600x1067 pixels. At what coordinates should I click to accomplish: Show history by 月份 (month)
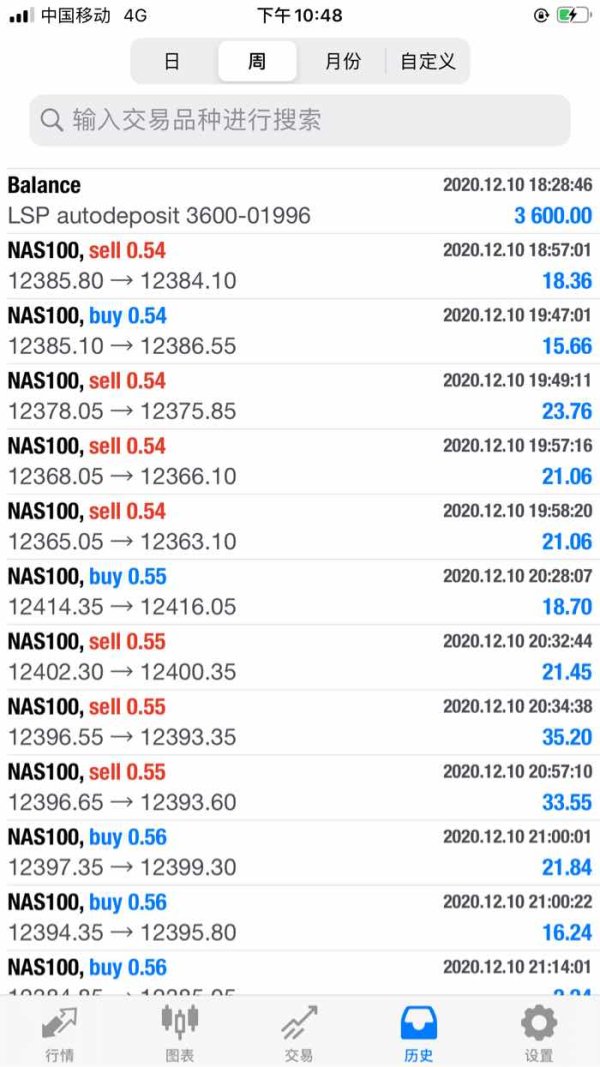(x=342, y=62)
